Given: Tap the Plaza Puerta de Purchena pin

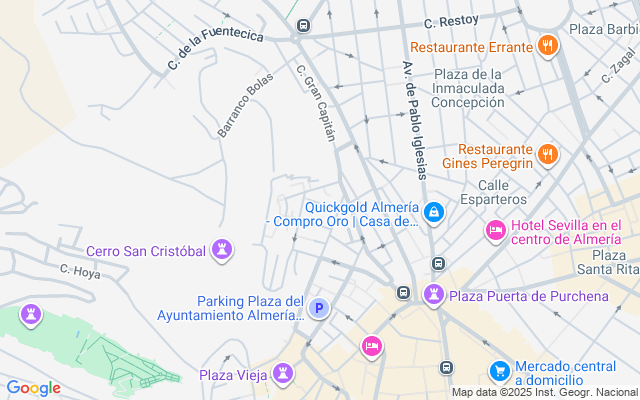Looking at the screenshot, I should tap(433, 294).
